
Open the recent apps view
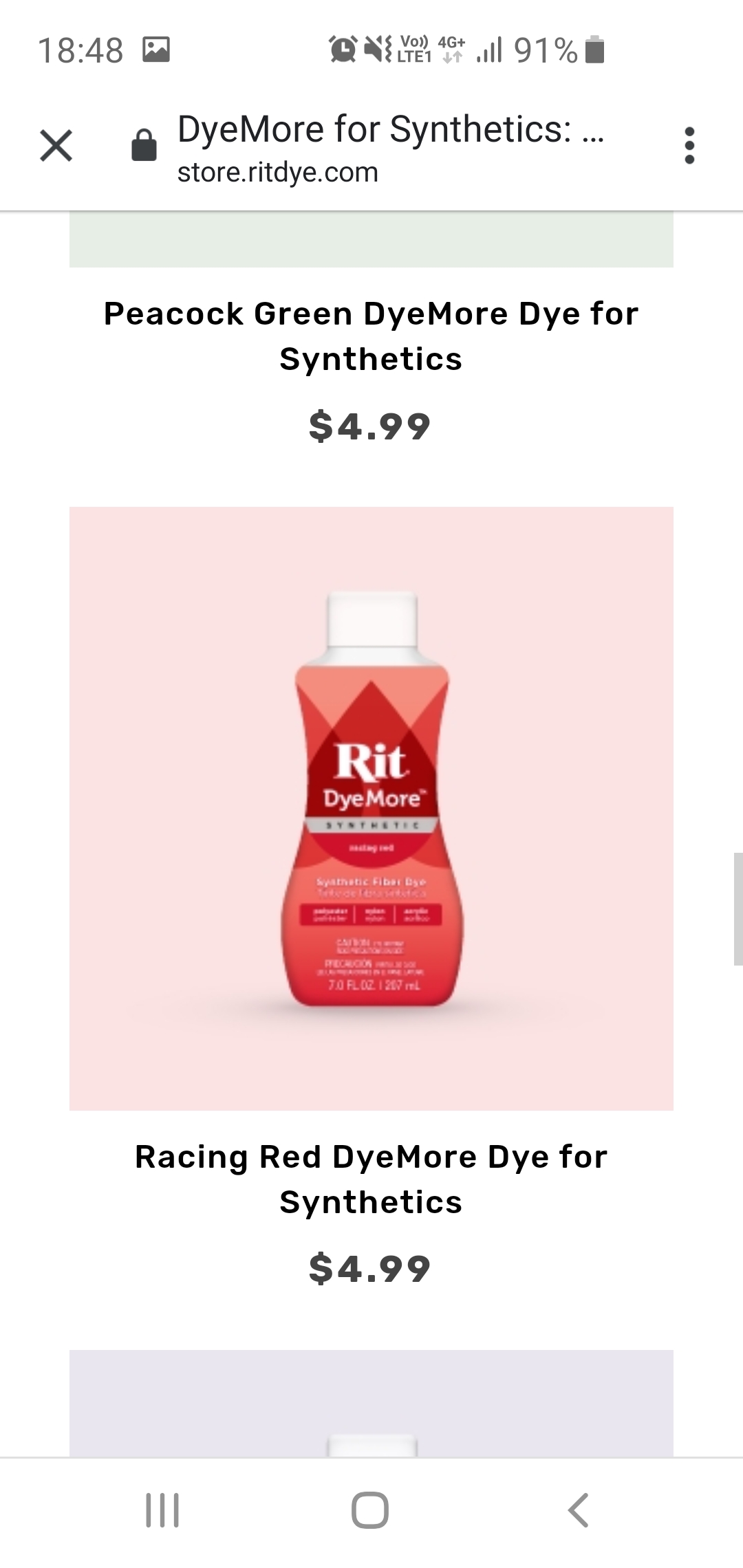point(163,1510)
